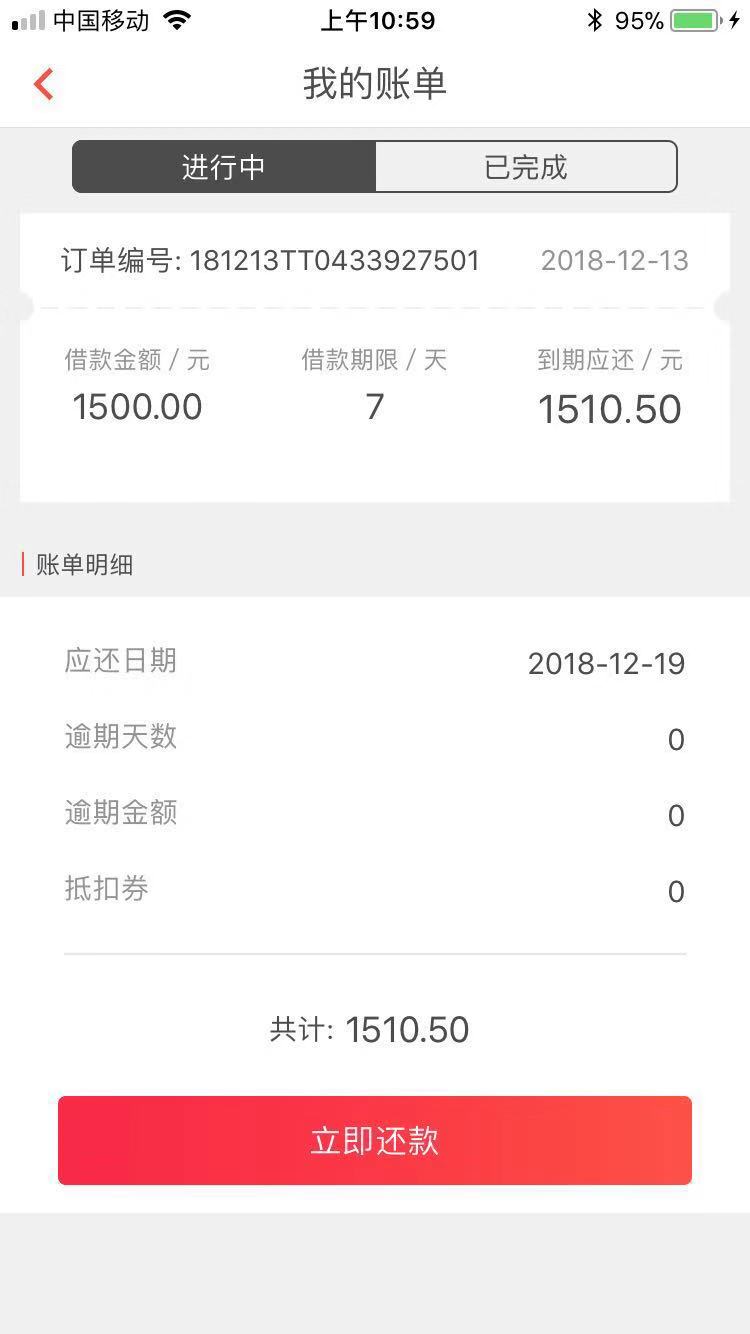Go back using the red arrow
Screen dimensions: 750x1334
(x=43, y=84)
